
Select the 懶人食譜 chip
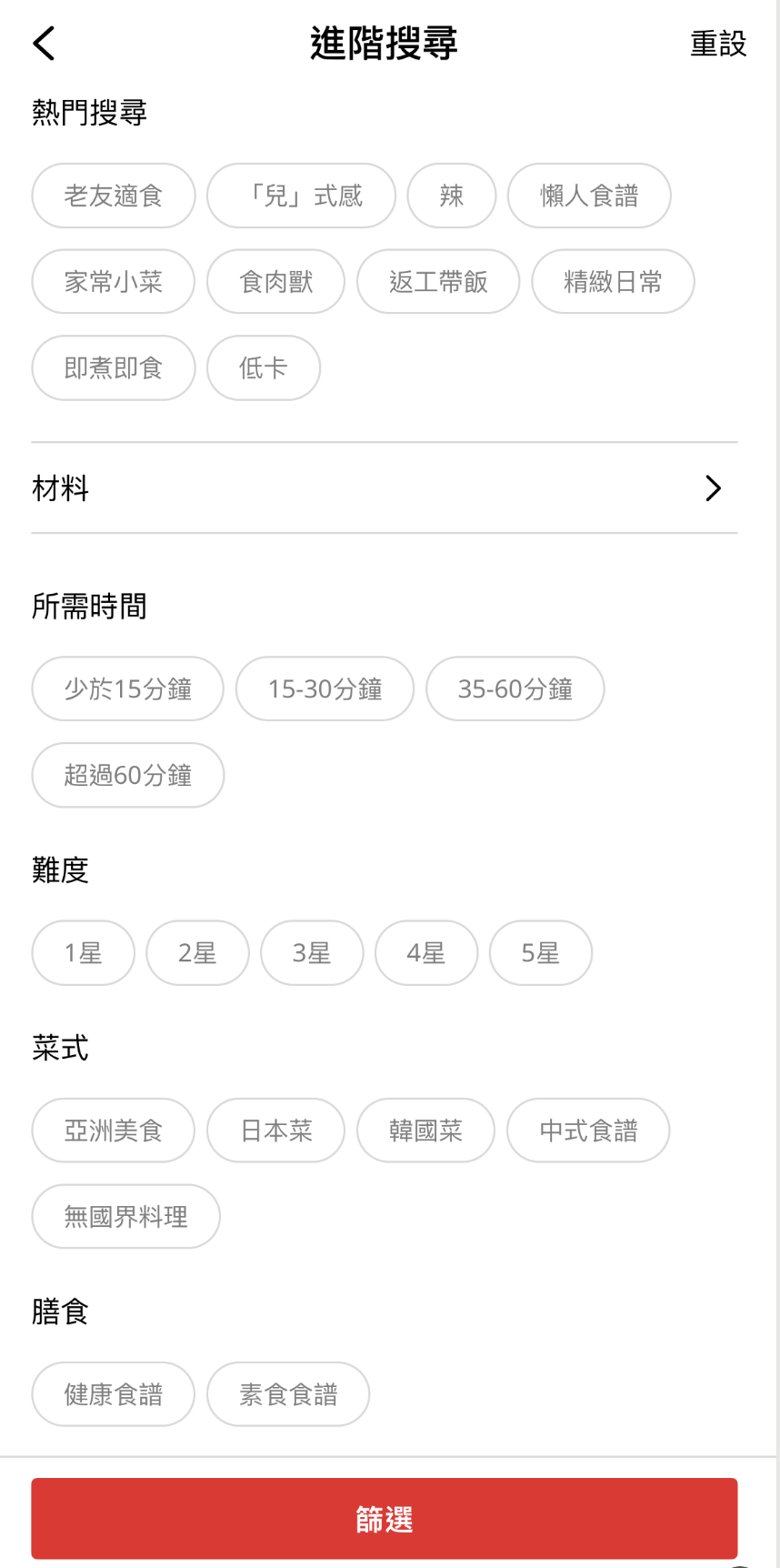[x=589, y=196]
